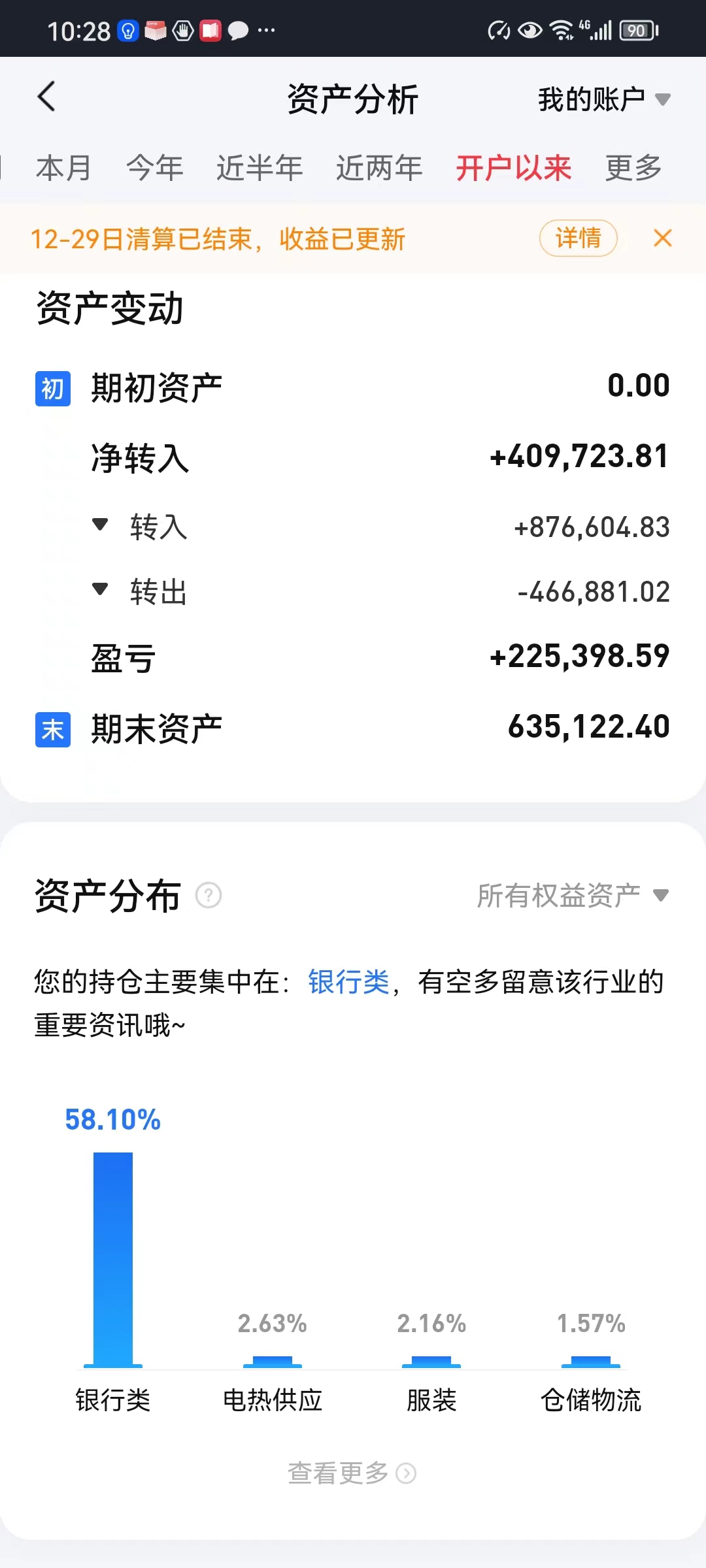Go back from 资产分析 page
The width and height of the screenshot is (706, 1568).
[47, 97]
